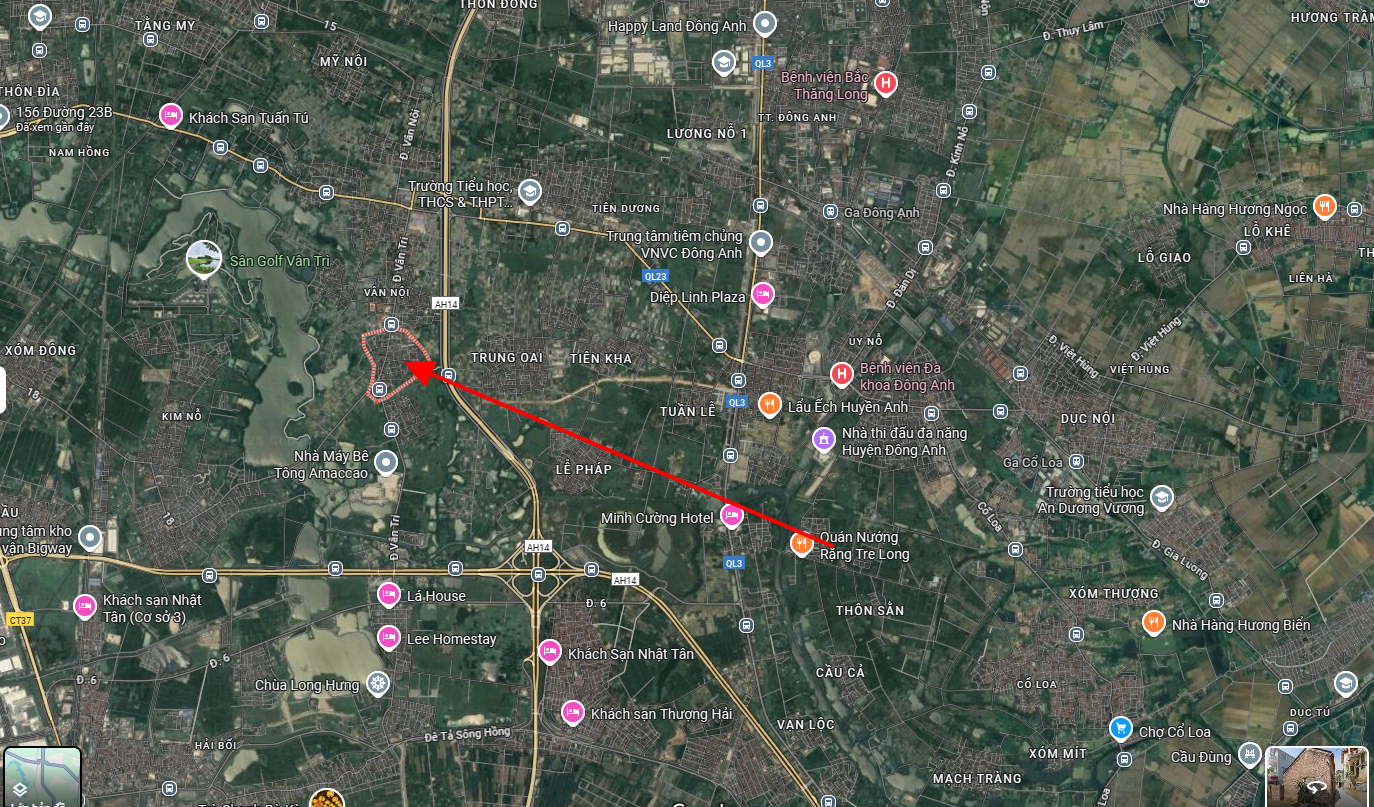Tap the Khách Sạn Tuấn Tú hotel pin

click(x=170, y=116)
